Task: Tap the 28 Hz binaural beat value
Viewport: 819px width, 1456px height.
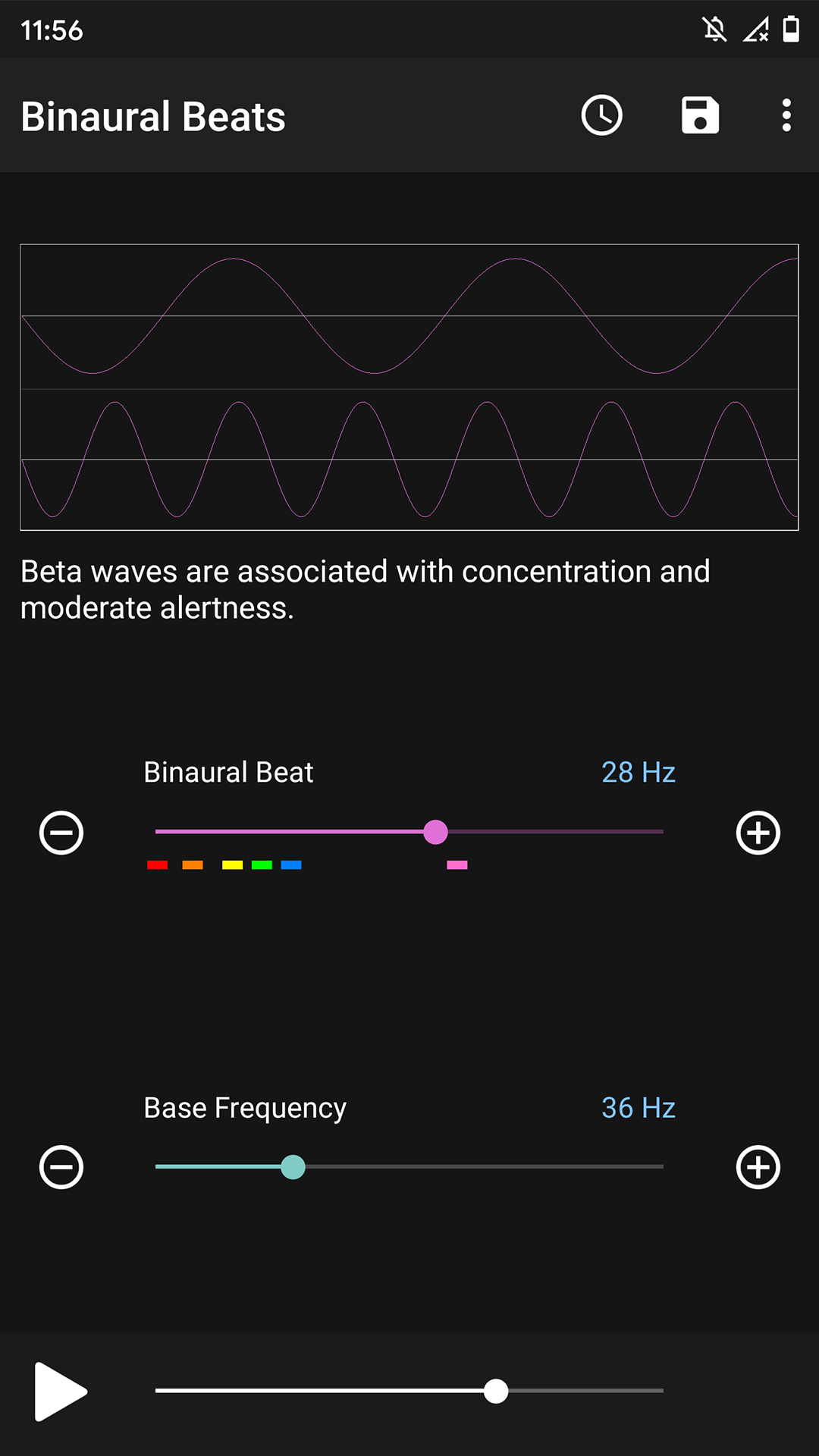Action: (x=638, y=772)
